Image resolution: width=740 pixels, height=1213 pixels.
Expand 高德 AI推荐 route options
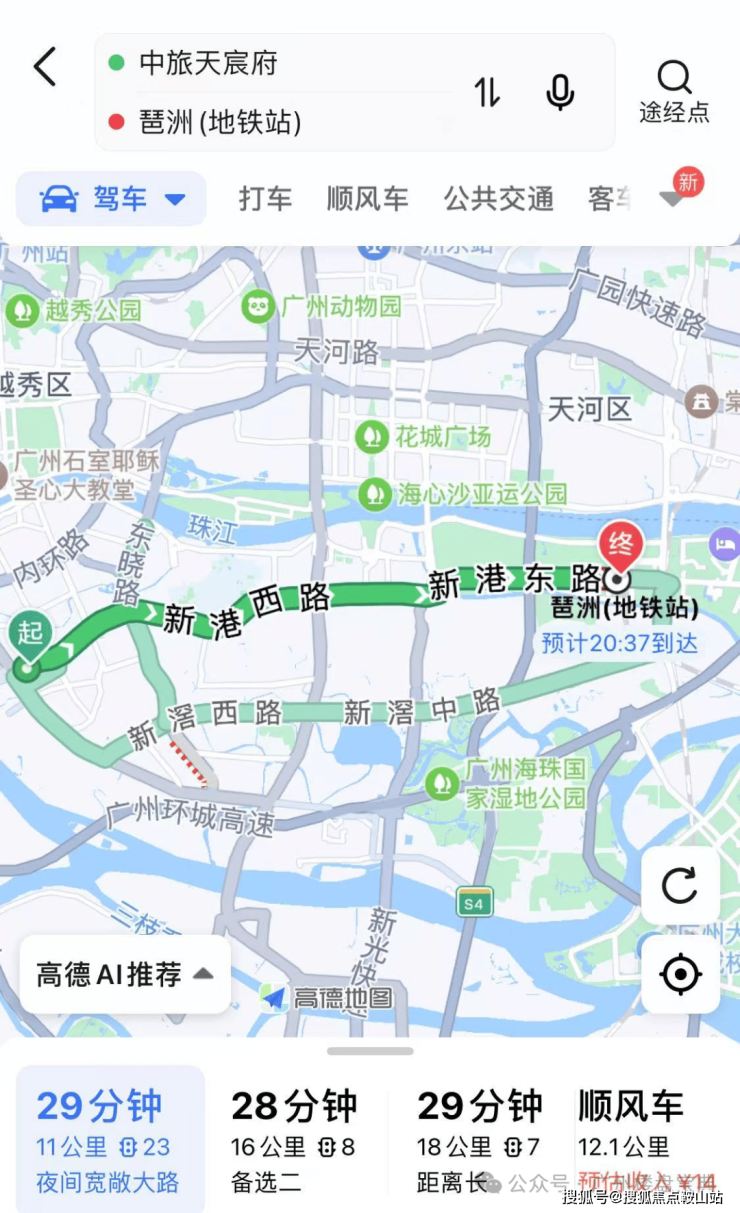click(x=125, y=974)
